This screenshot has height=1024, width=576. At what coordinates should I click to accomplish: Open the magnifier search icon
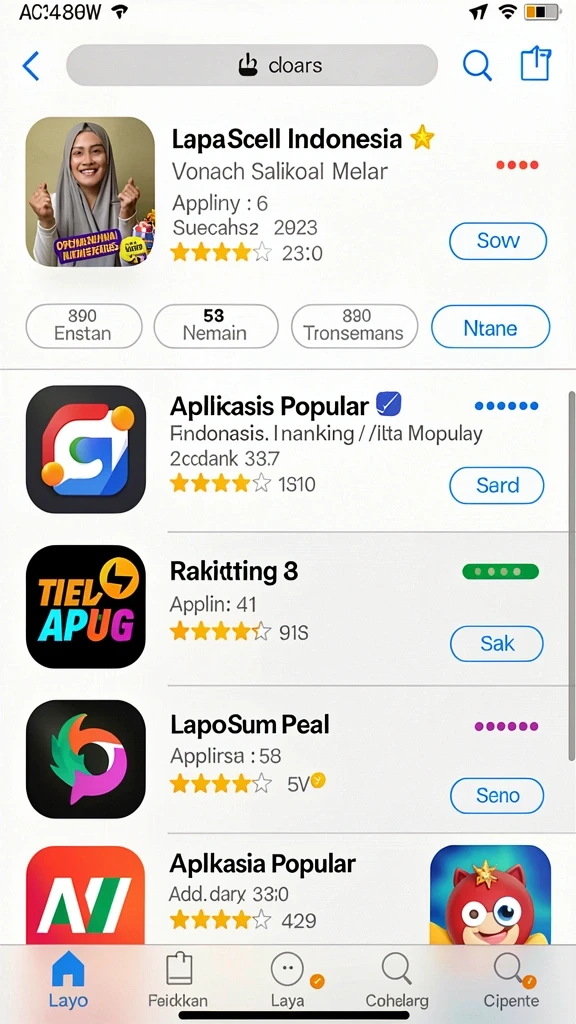coord(477,65)
